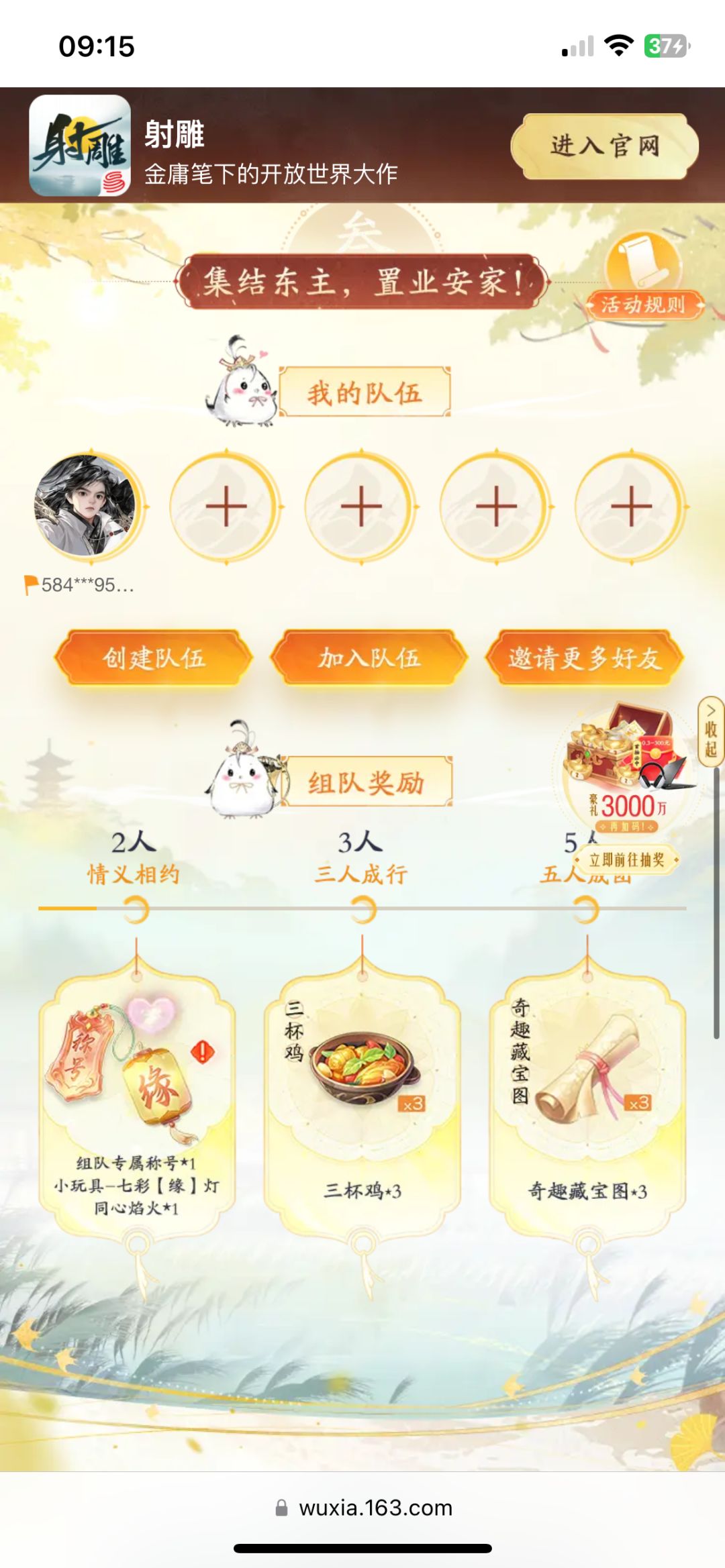This screenshot has width=725, height=1568.
Task: Tap 创建队伍 to create a team
Action: click(x=154, y=658)
